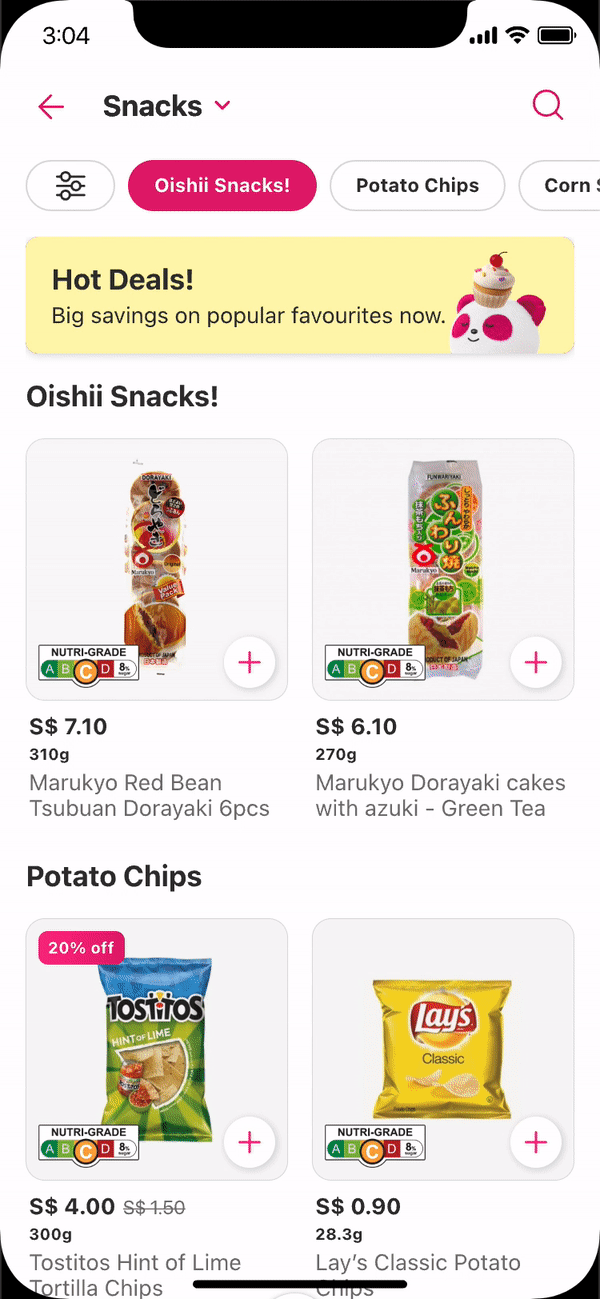600x1299 pixels.
Task: Add Marukyo Red Bean Tsubuan Dorayaki to cart
Action: (249, 662)
